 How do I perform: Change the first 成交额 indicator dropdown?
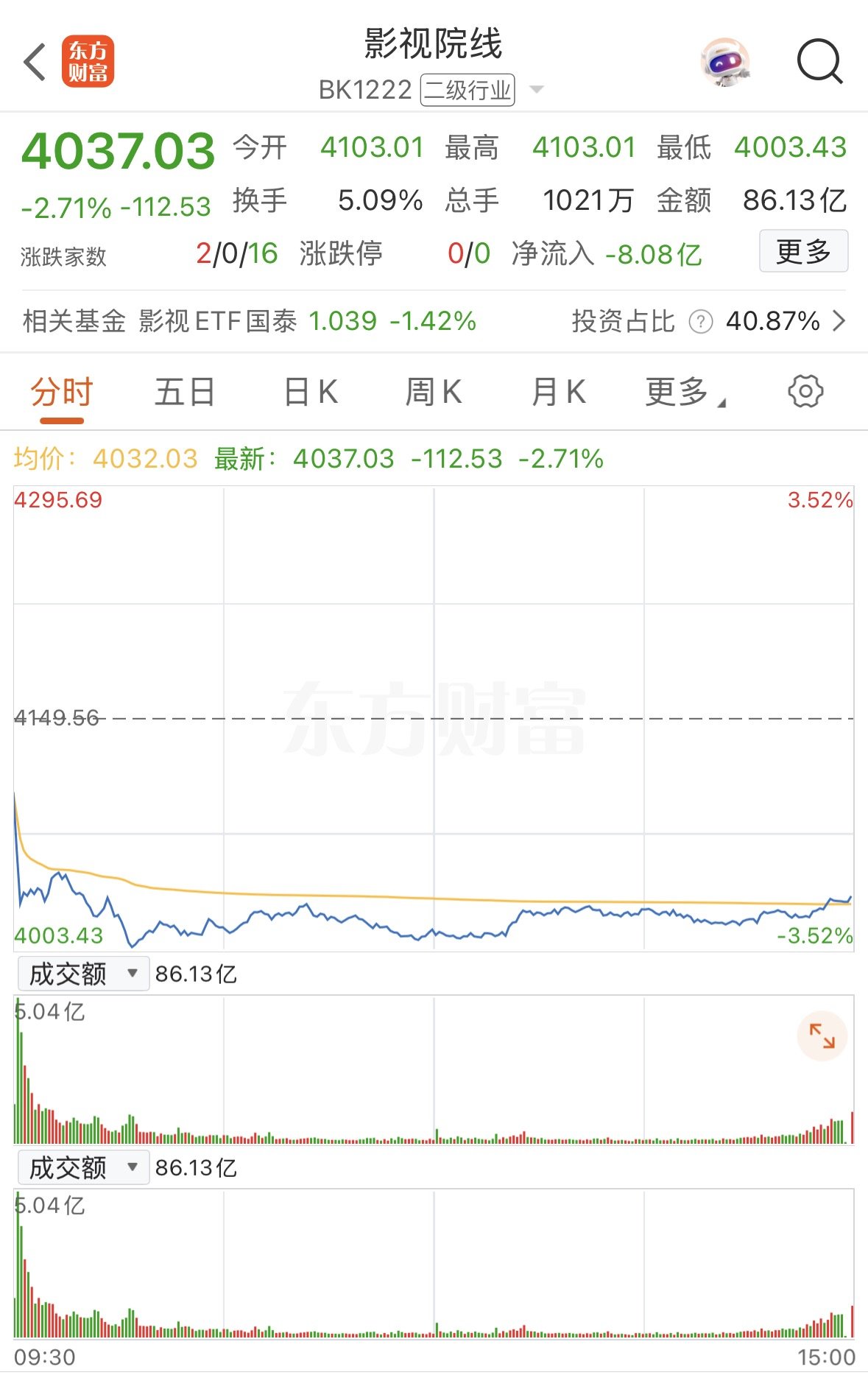(83, 974)
